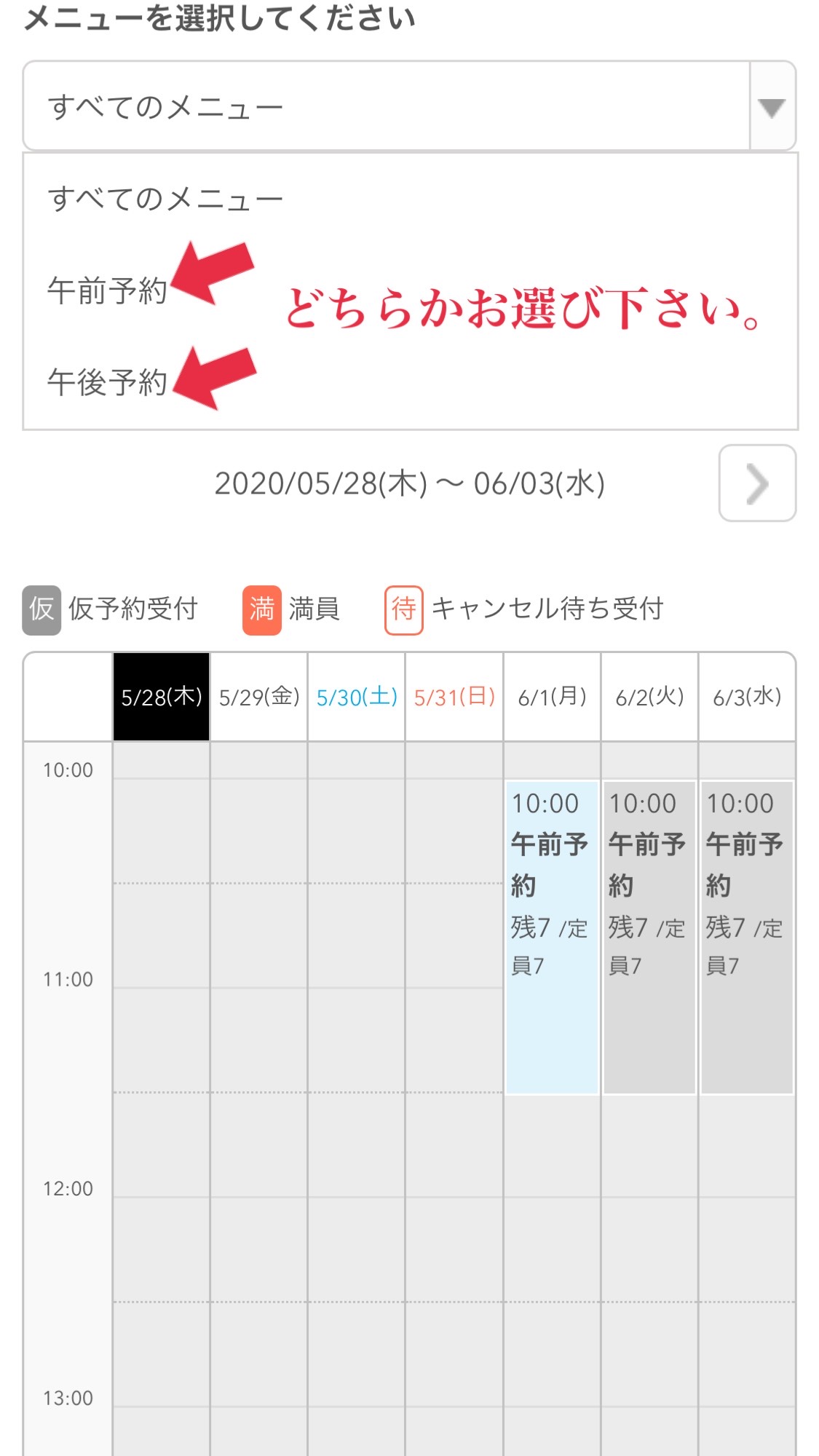Image resolution: width=819 pixels, height=1456 pixels.
Task: Open the 10:00 午前予約 slot on 6/3(水)
Action: [x=747, y=937]
